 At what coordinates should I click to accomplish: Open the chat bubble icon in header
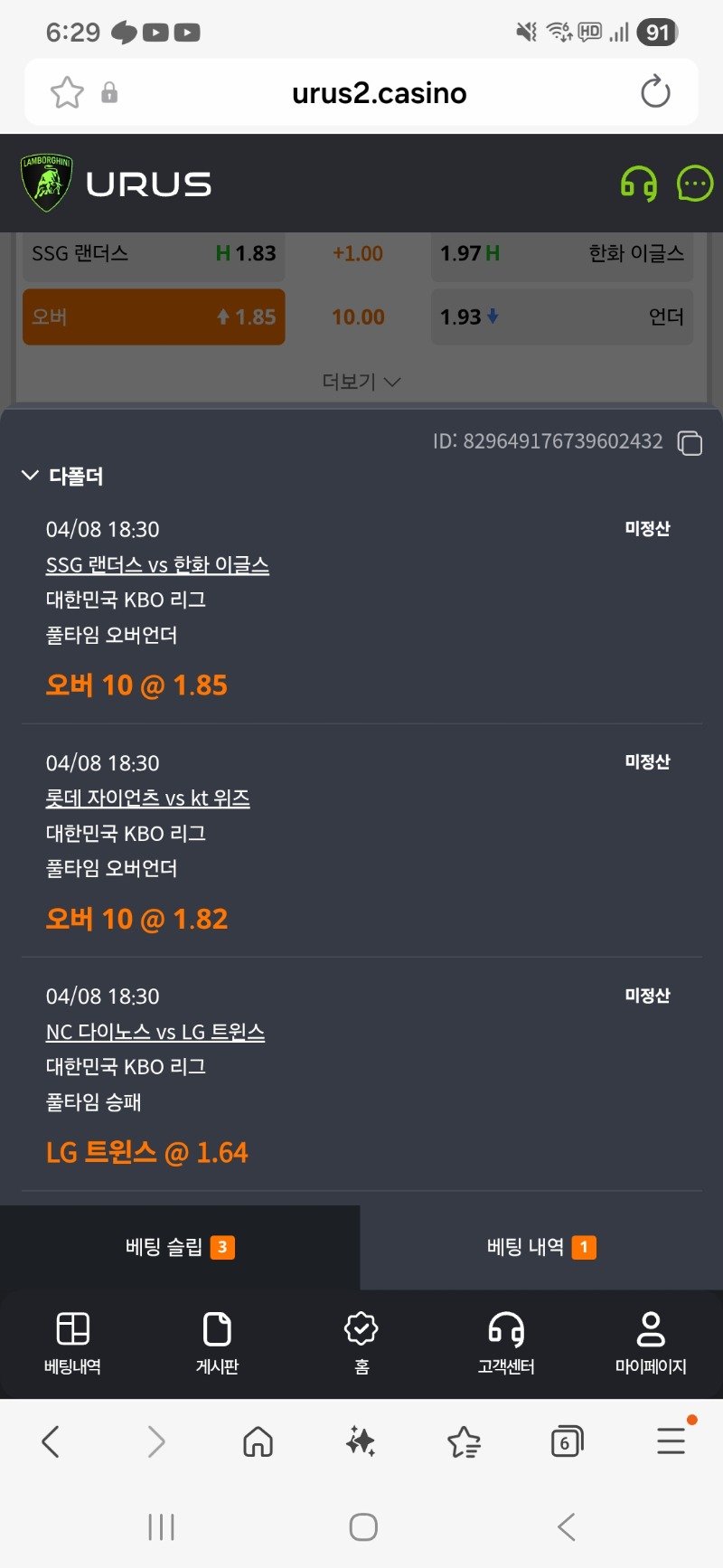click(694, 184)
